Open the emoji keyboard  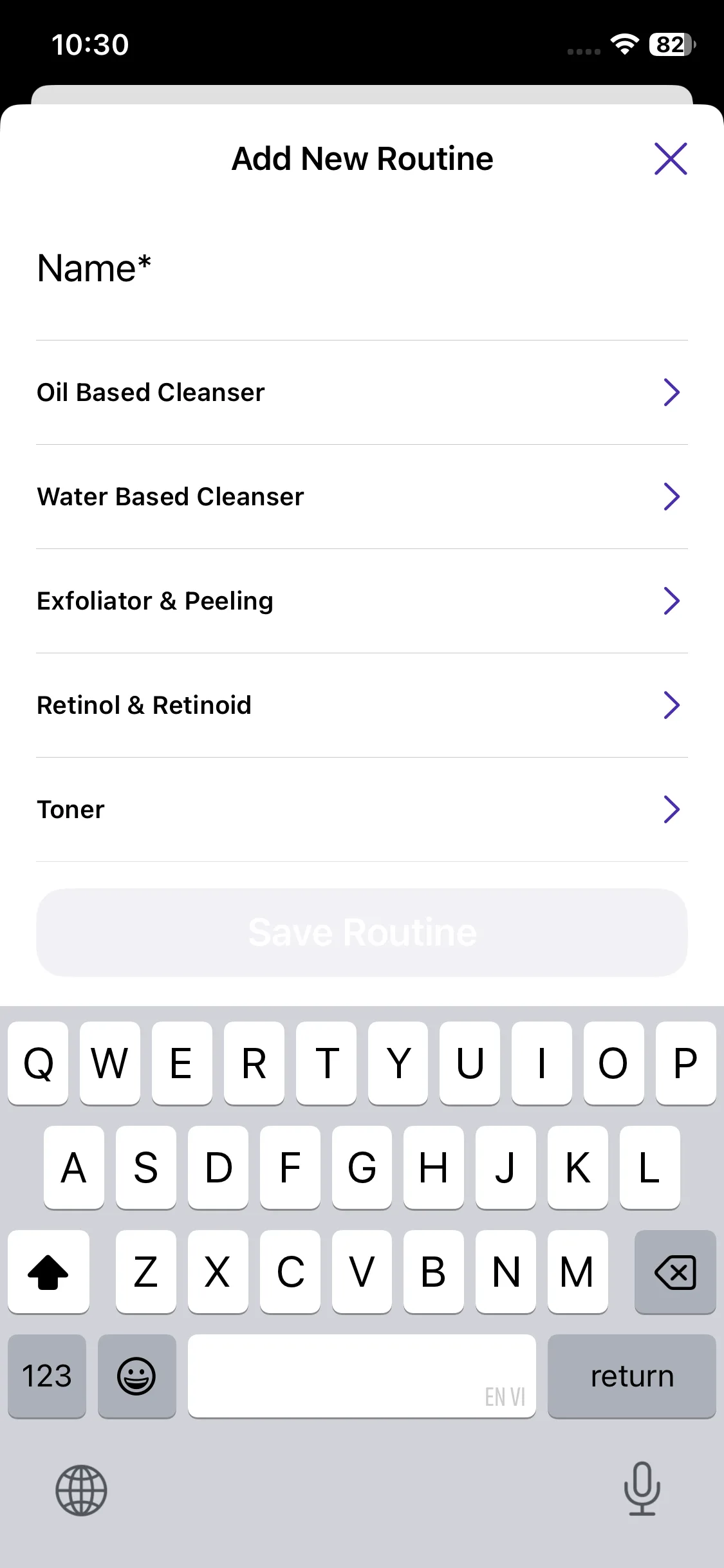[x=136, y=1376]
